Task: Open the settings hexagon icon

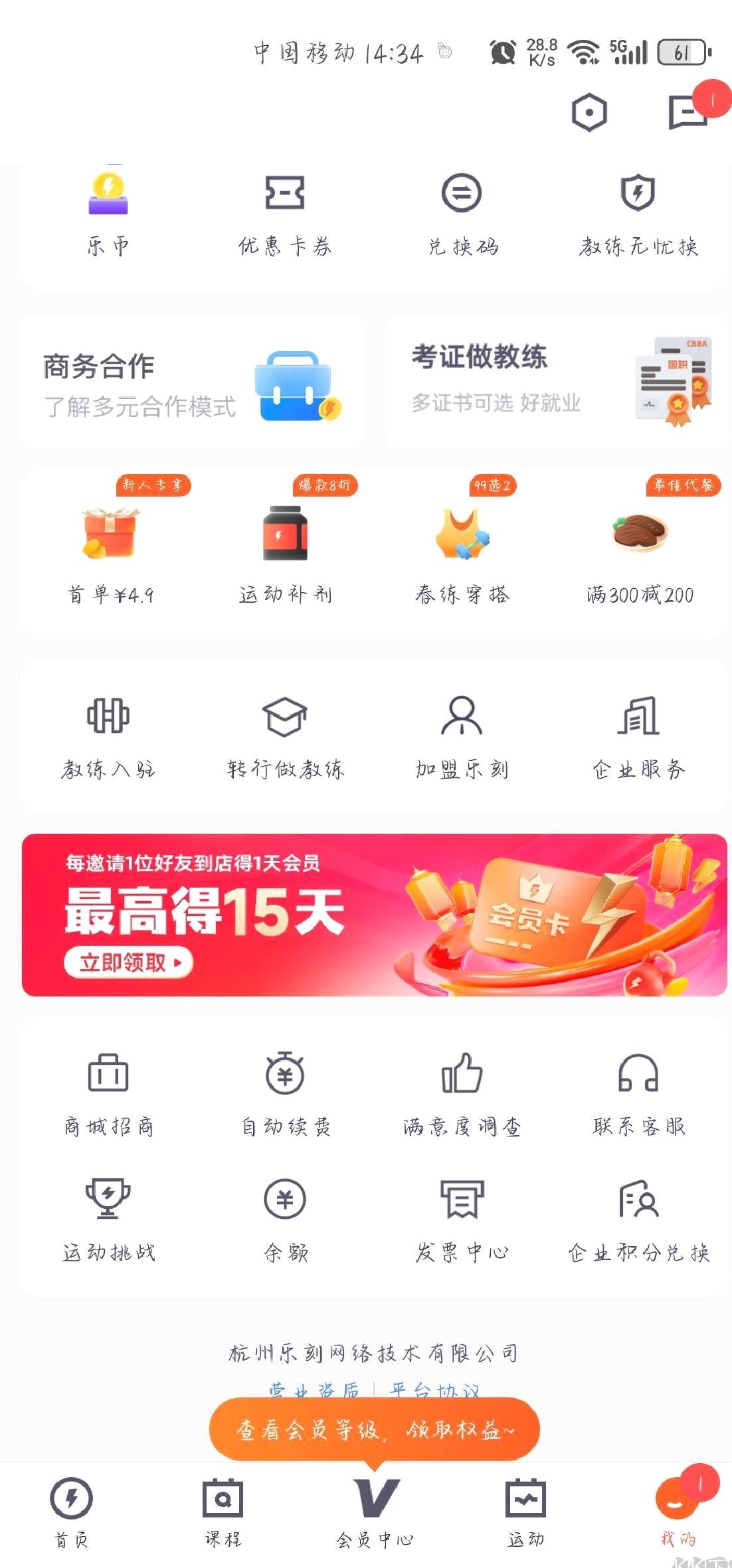Action: [x=589, y=112]
